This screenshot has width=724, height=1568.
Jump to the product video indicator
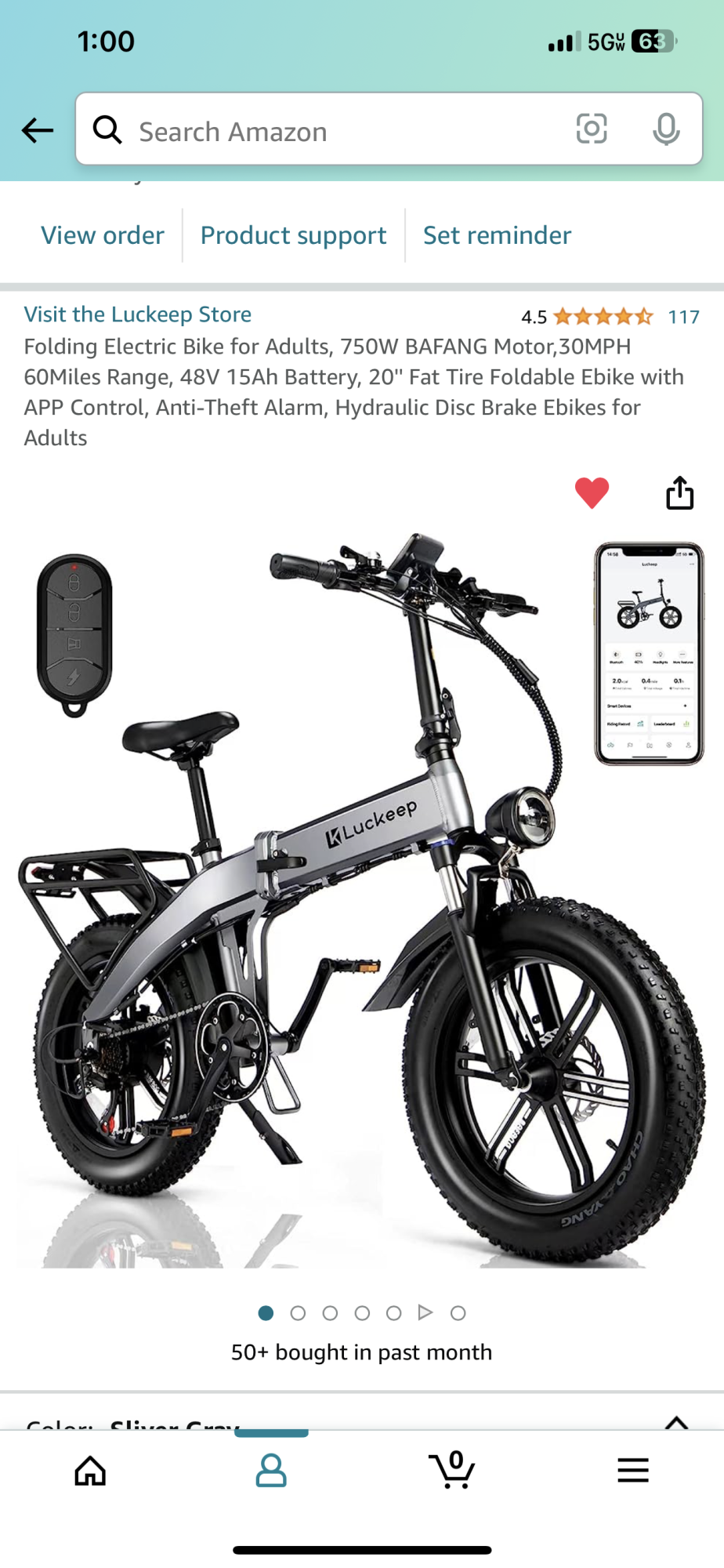click(425, 1312)
